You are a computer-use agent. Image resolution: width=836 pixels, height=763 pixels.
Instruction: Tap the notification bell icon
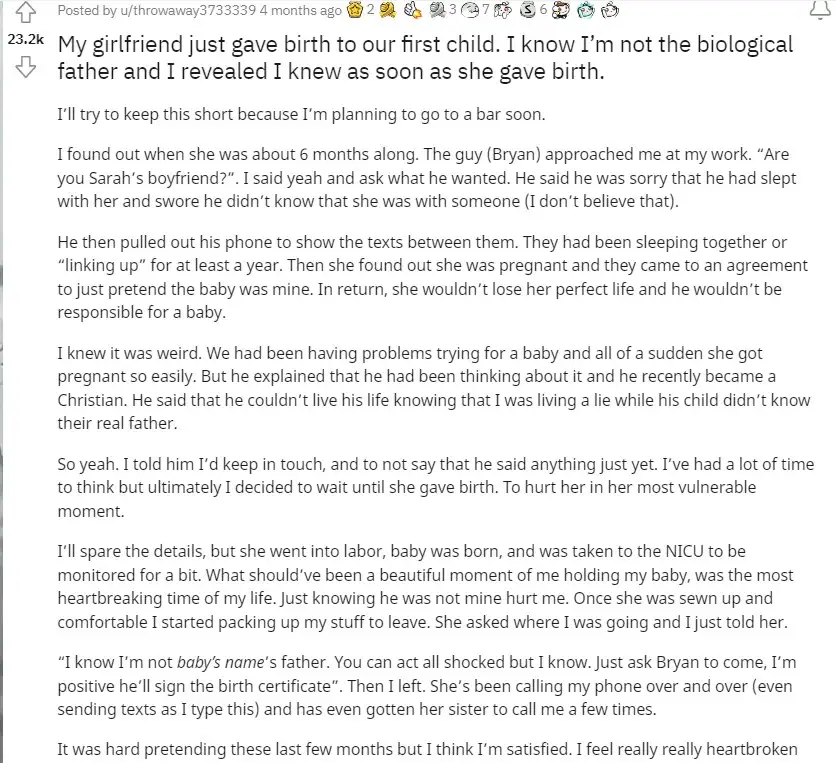[x=820, y=12]
